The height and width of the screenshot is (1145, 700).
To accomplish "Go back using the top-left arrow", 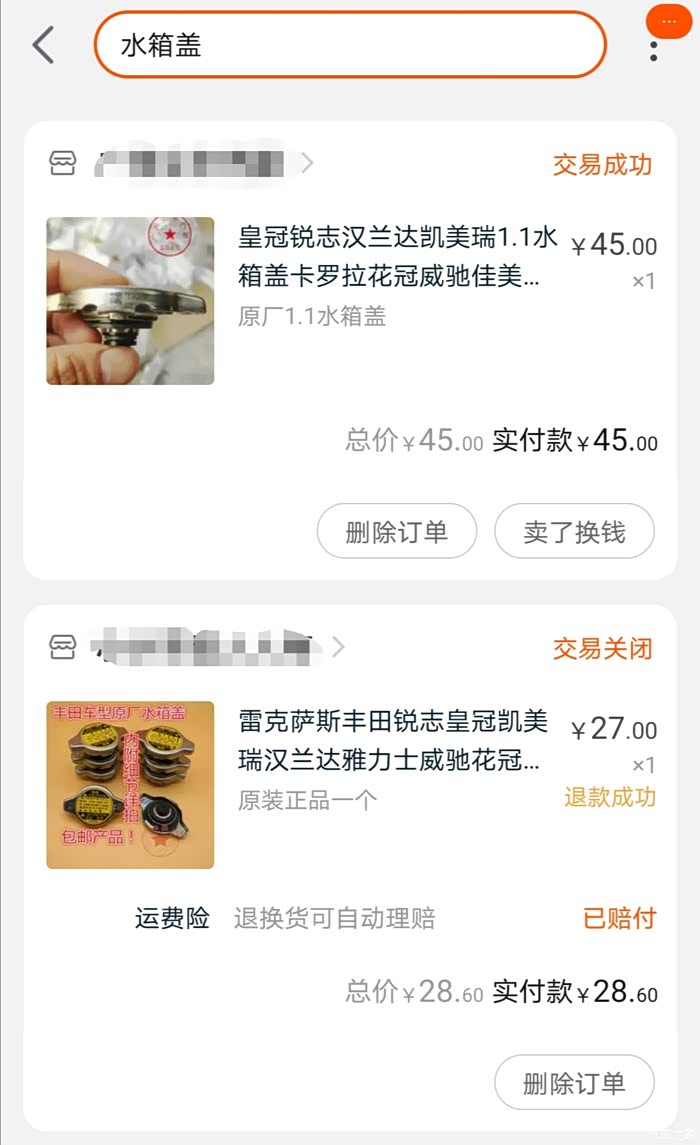I will [43, 45].
